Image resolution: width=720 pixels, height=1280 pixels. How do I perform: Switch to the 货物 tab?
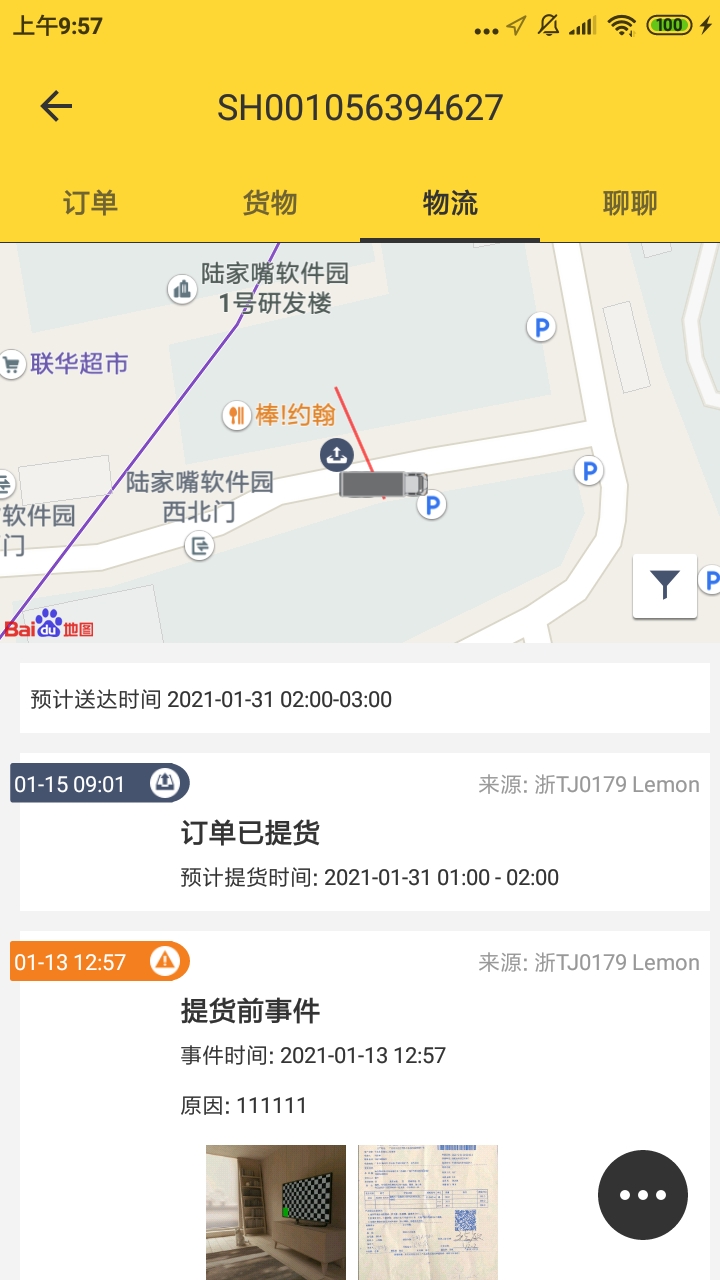(270, 203)
